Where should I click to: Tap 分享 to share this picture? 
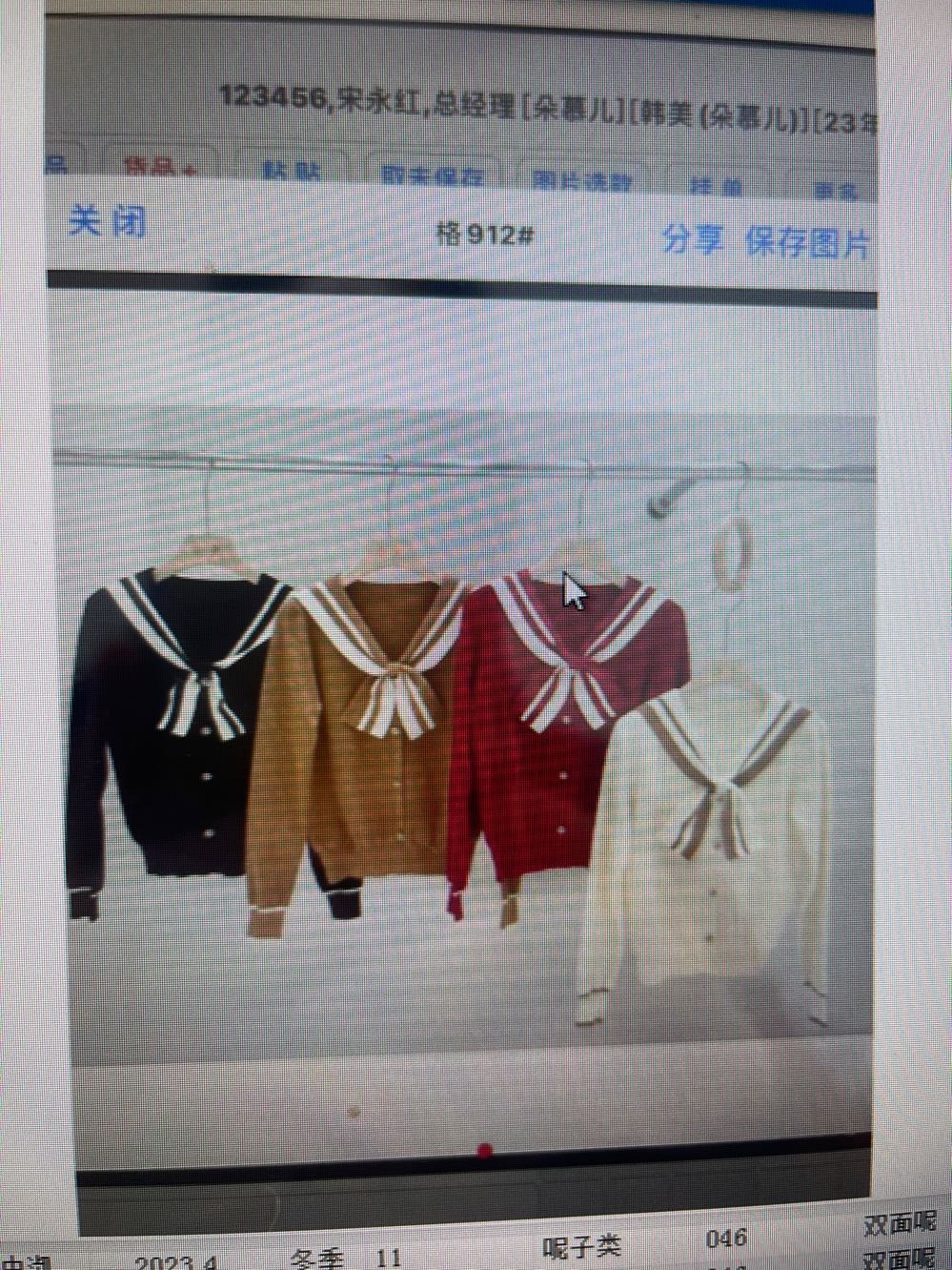(692, 239)
